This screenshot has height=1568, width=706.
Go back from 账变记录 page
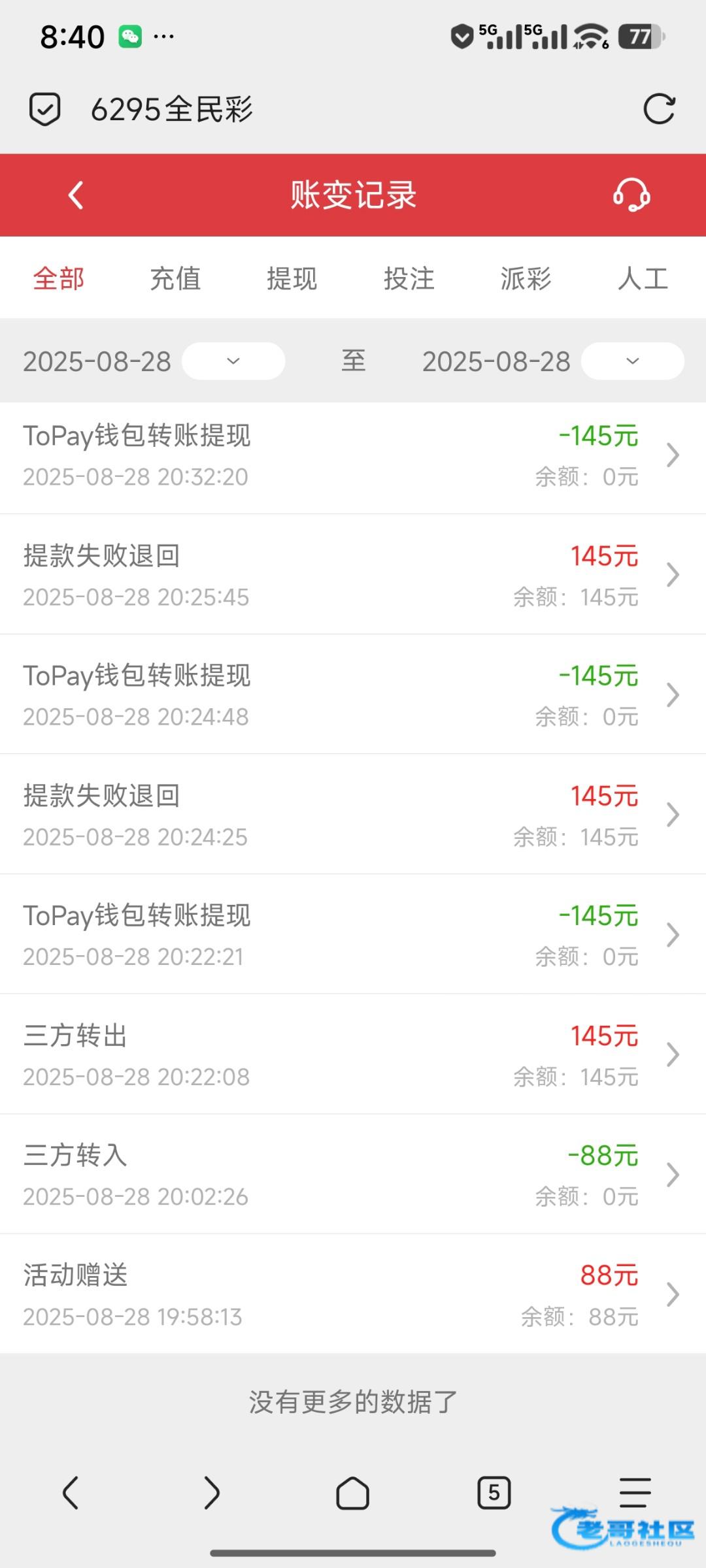coord(76,195)
